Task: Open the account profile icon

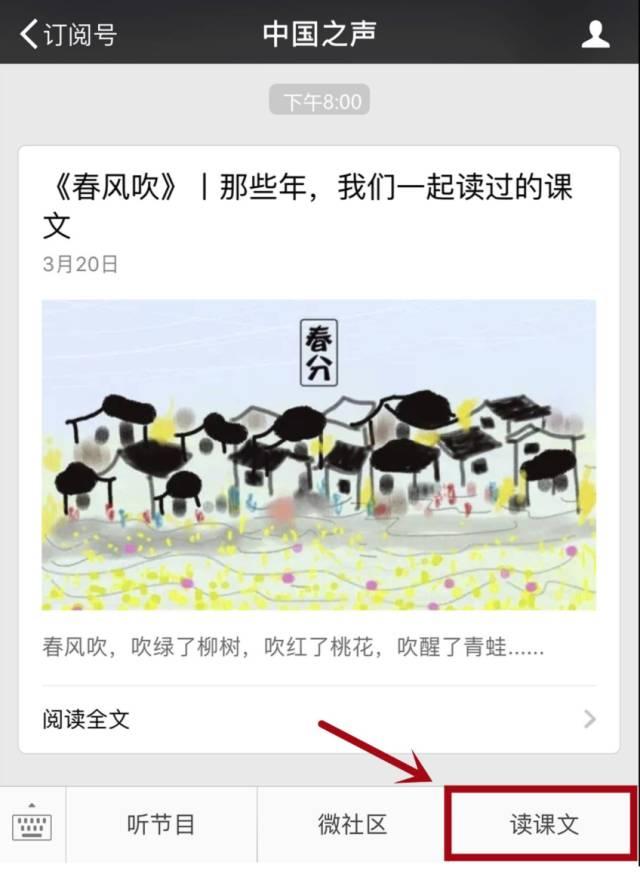Action: point(595,34)
